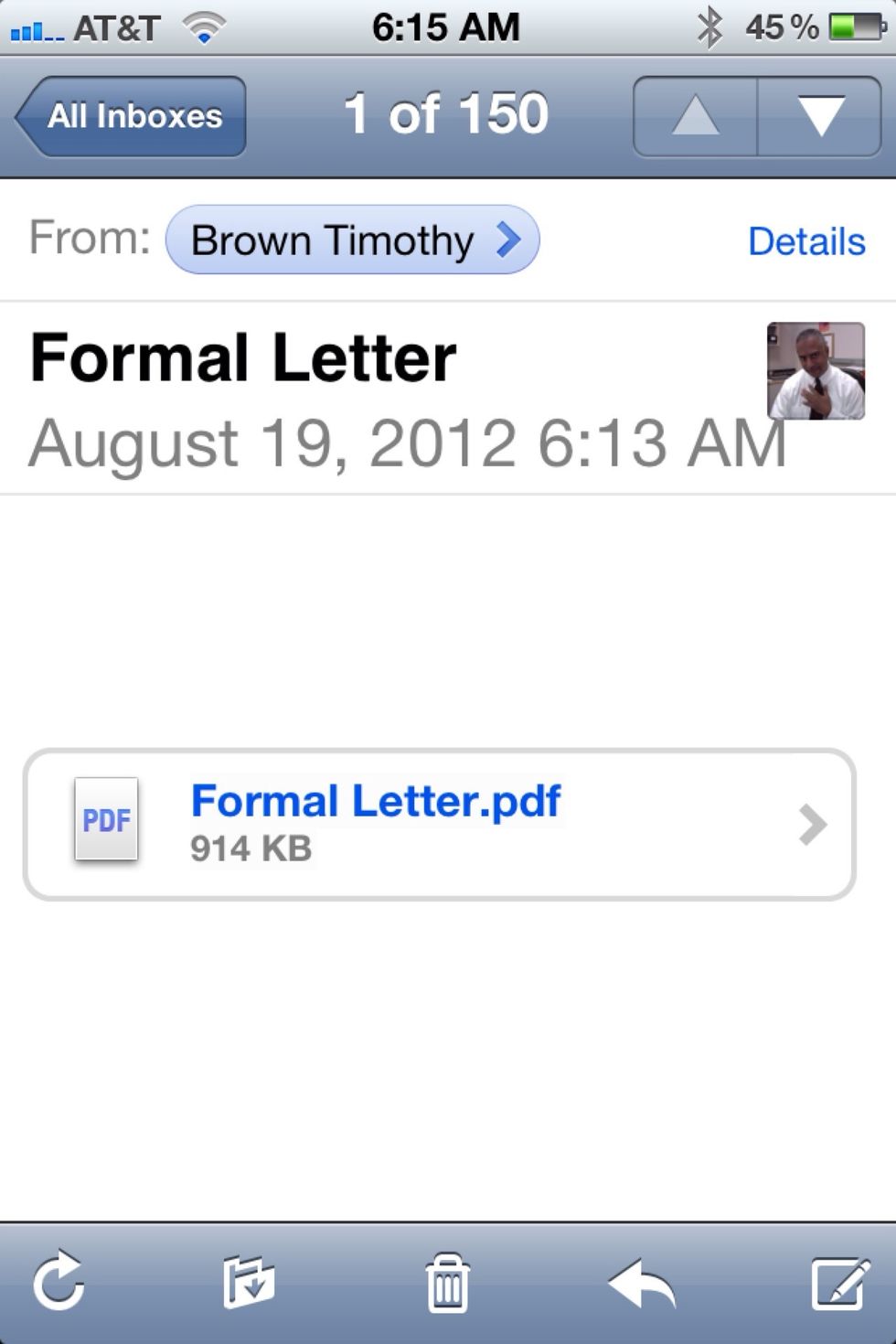Click the PDF document icon on the attachment
Viewport: 896px width, 1344px height.
pyautogui.click(x=107, y=820)
